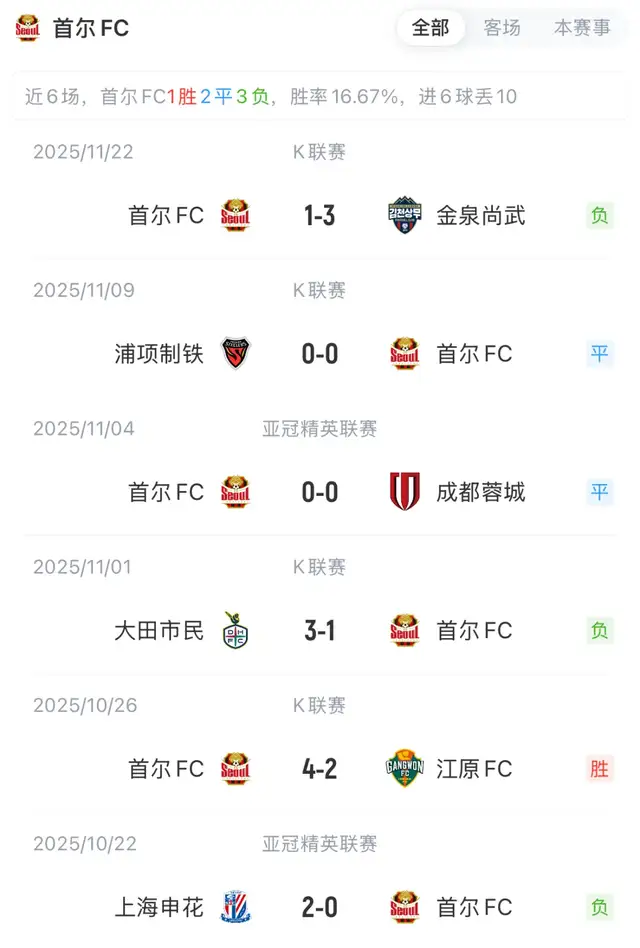View the 首尔FC vs 成都蓉城 match

point(320,492)
